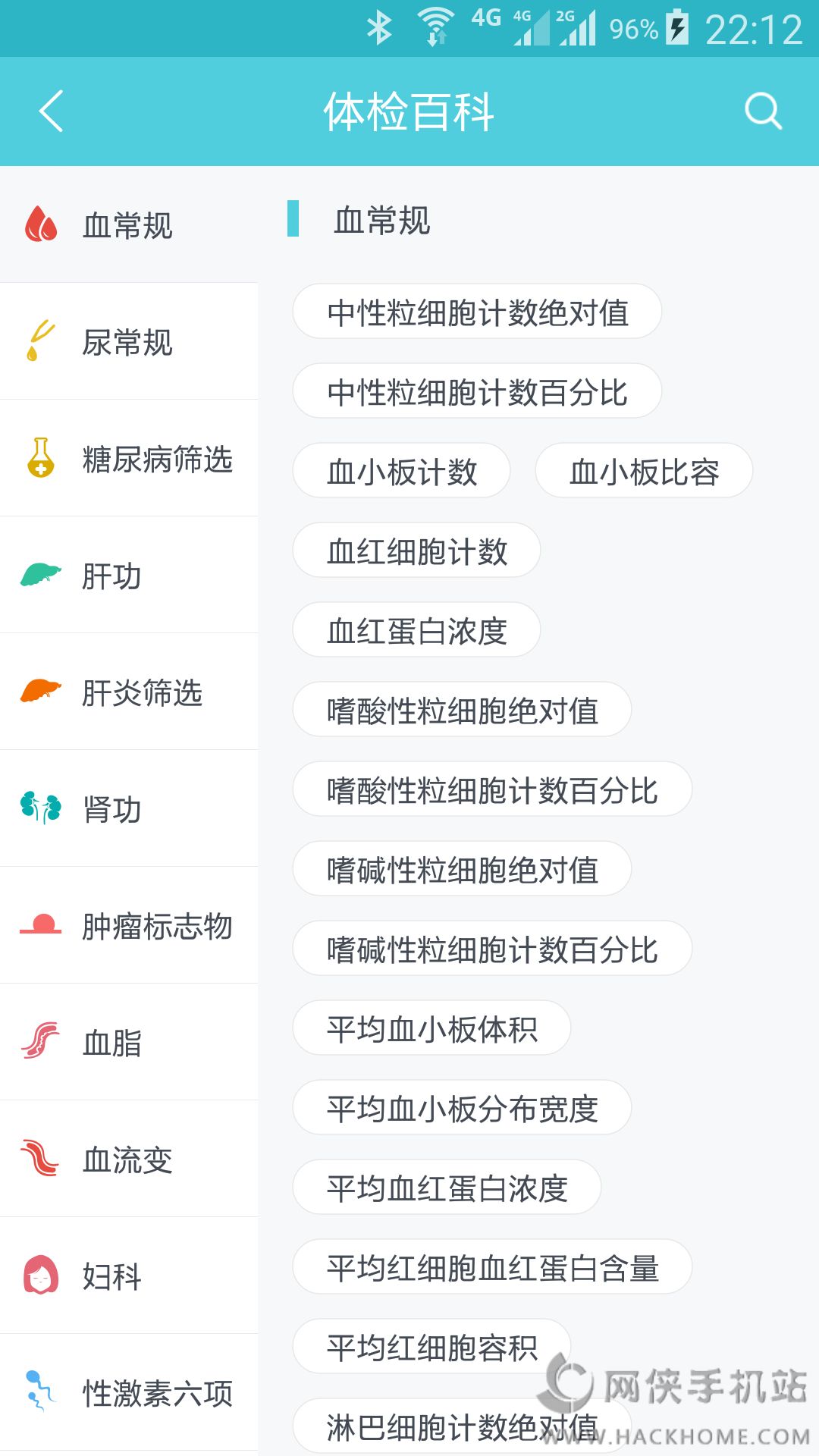Open search in the 体检百科 header

pyautogui.click(x=762, y=111)
